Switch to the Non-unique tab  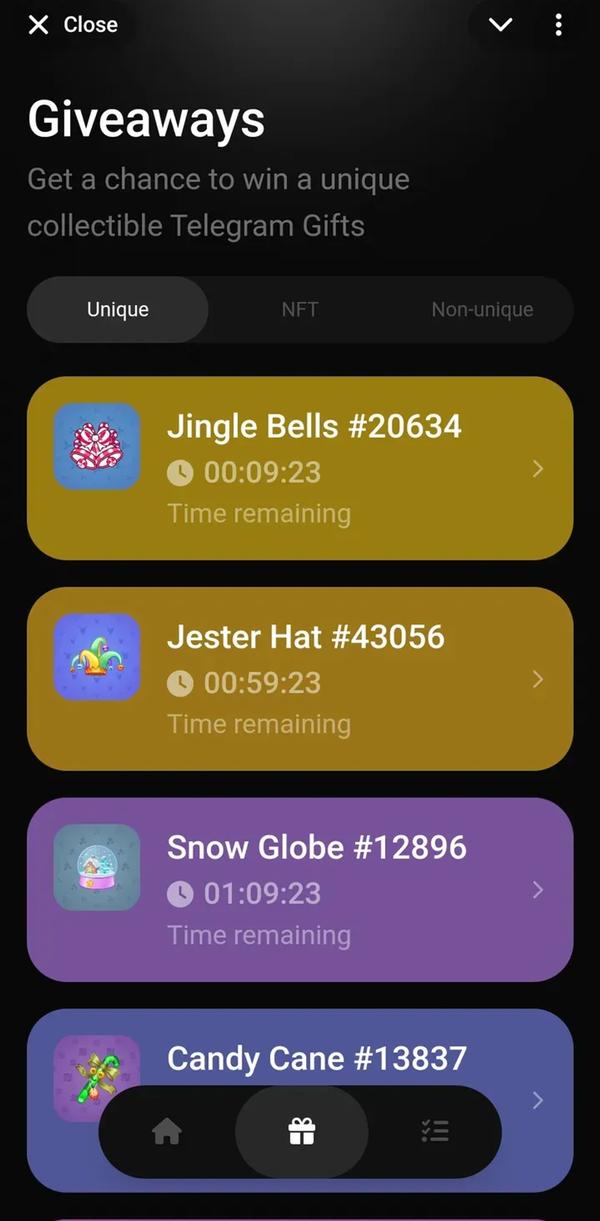[x=482, y=310]
